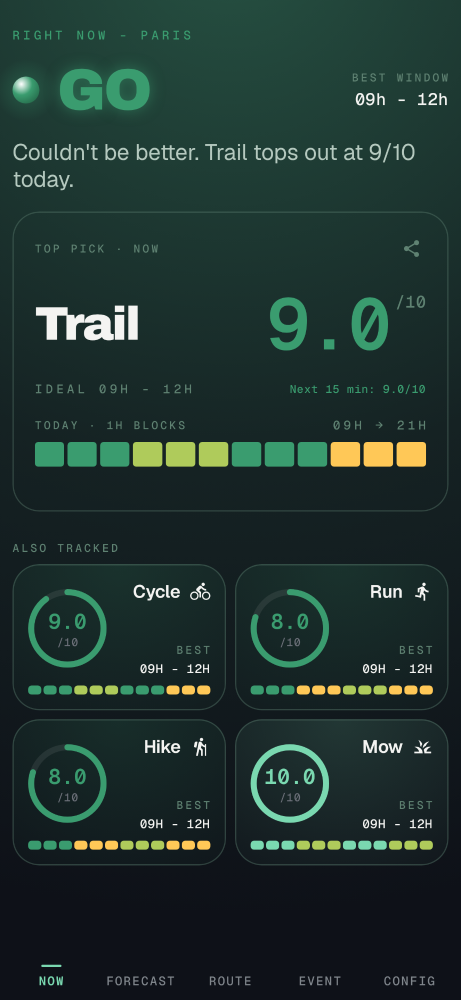The image size is (461, 1000).
Task: Open the Cycle activity card
Action: [x=119, y=637]
